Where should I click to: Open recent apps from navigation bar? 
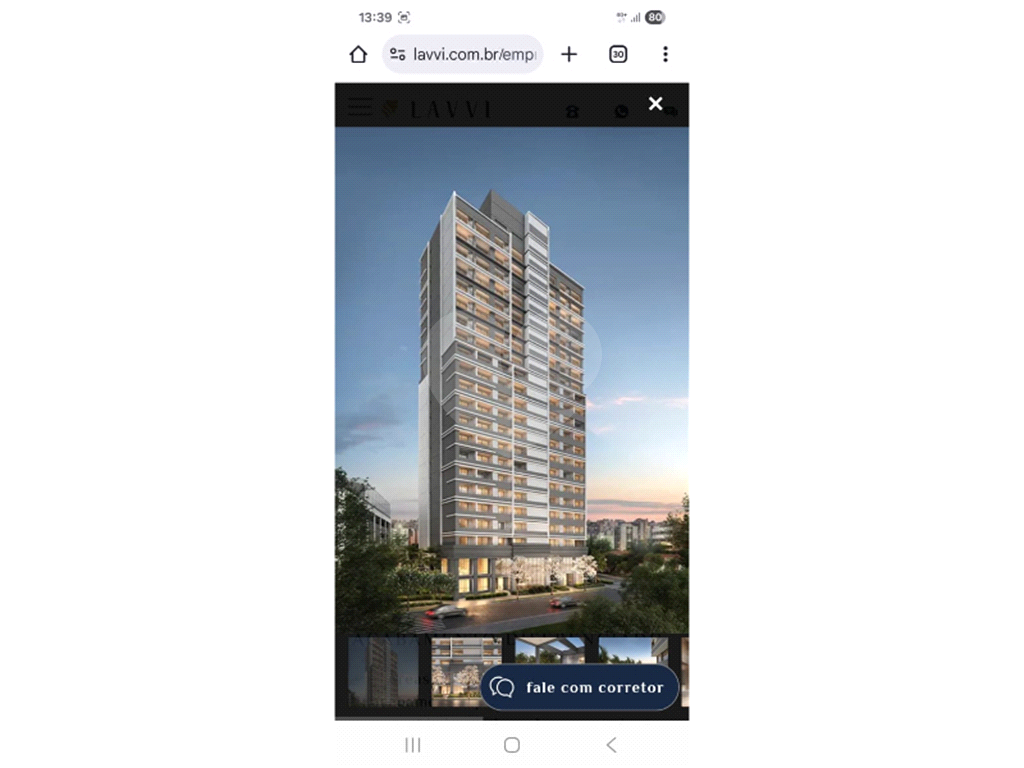(x=412, y=745)
